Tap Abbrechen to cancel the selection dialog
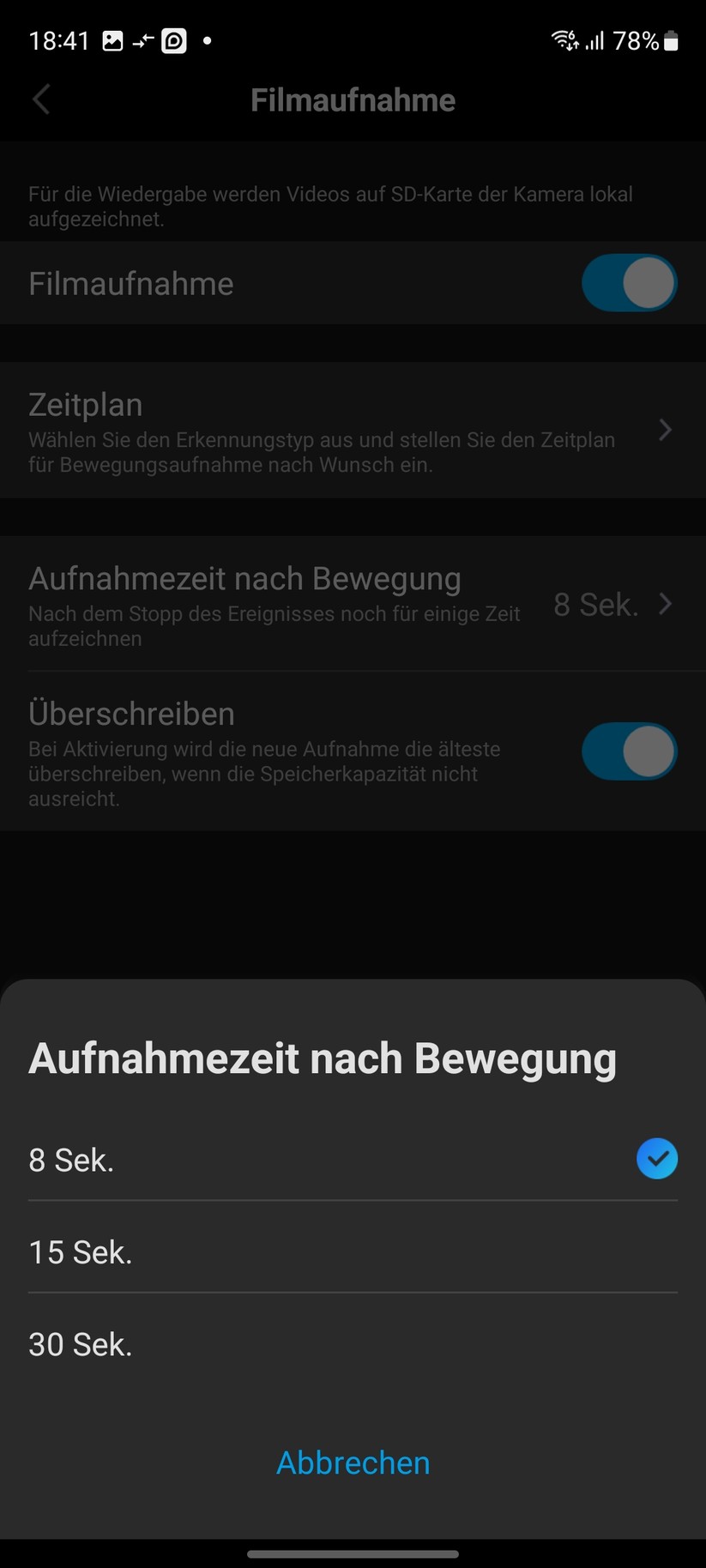The width and height of the screenshot is (706, 1568). click(353, 1462)
